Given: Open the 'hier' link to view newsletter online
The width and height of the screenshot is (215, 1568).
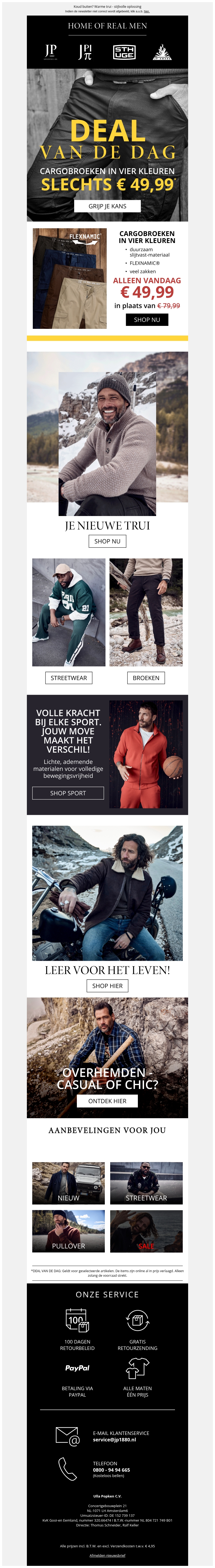Looking at the screenshot, I should click(x=147, y=11).
